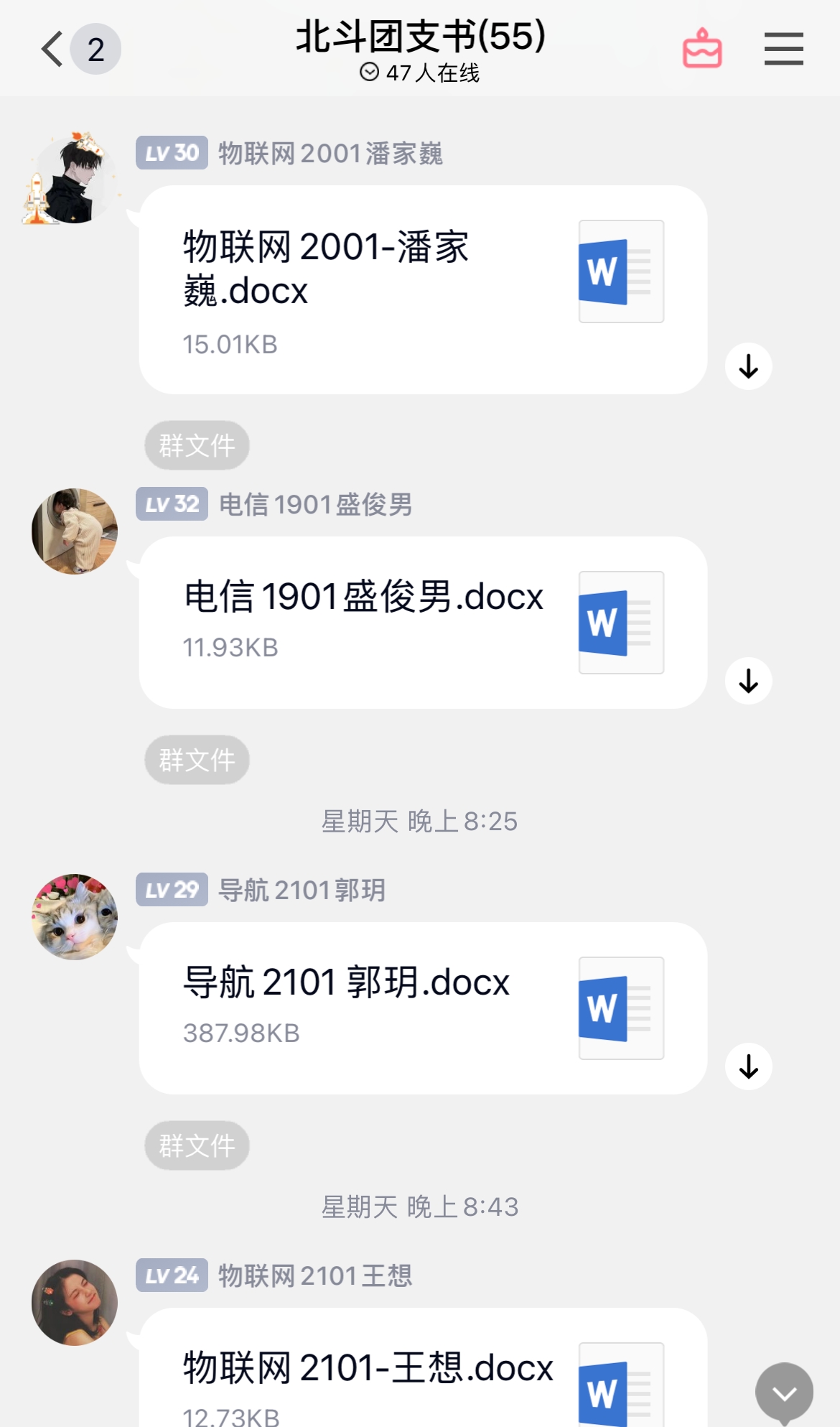This screenshot has width=840, height=1427.
Task: Open file 物联网2001-潘家巍.docx
Action: coord(423,289)
